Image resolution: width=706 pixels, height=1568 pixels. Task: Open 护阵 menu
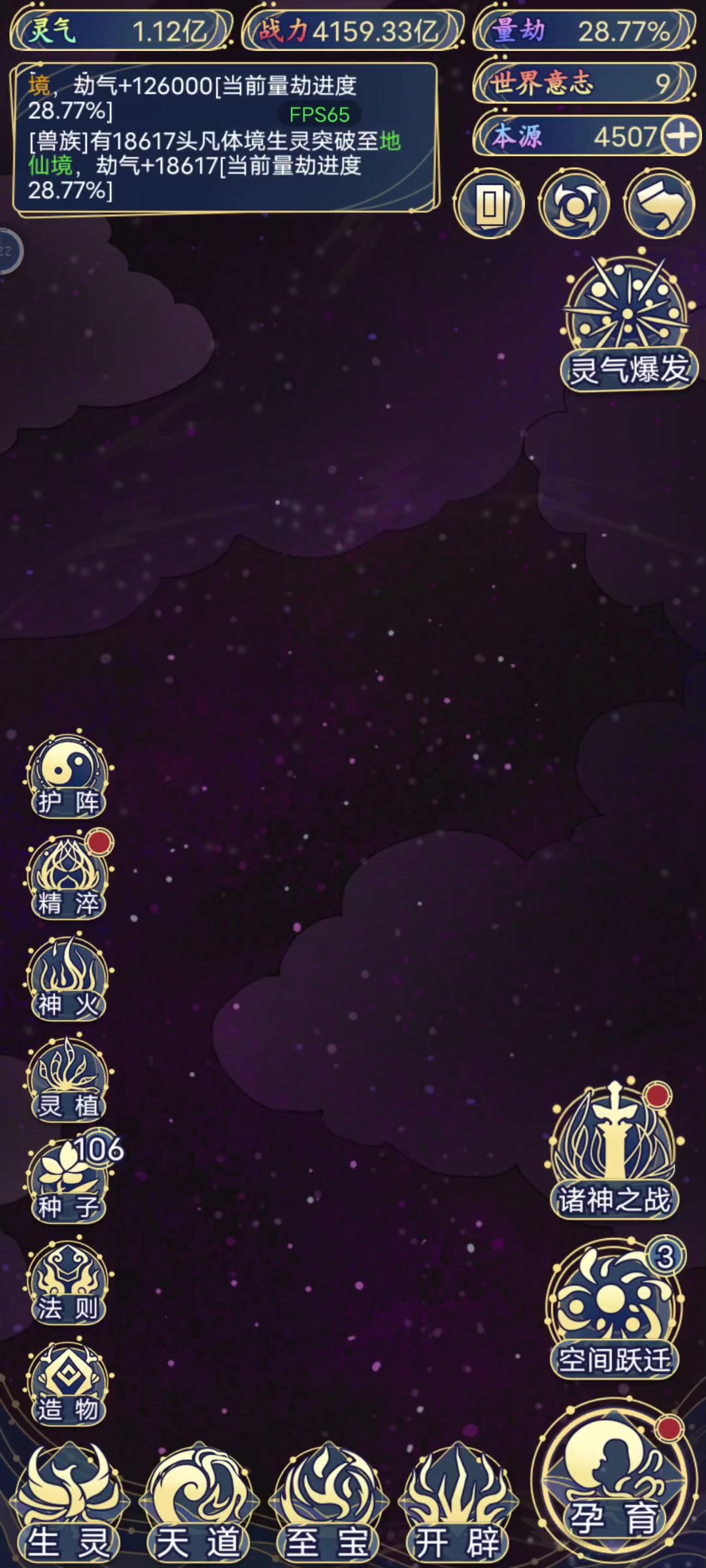pyautogui.click(x=68, y=773)
